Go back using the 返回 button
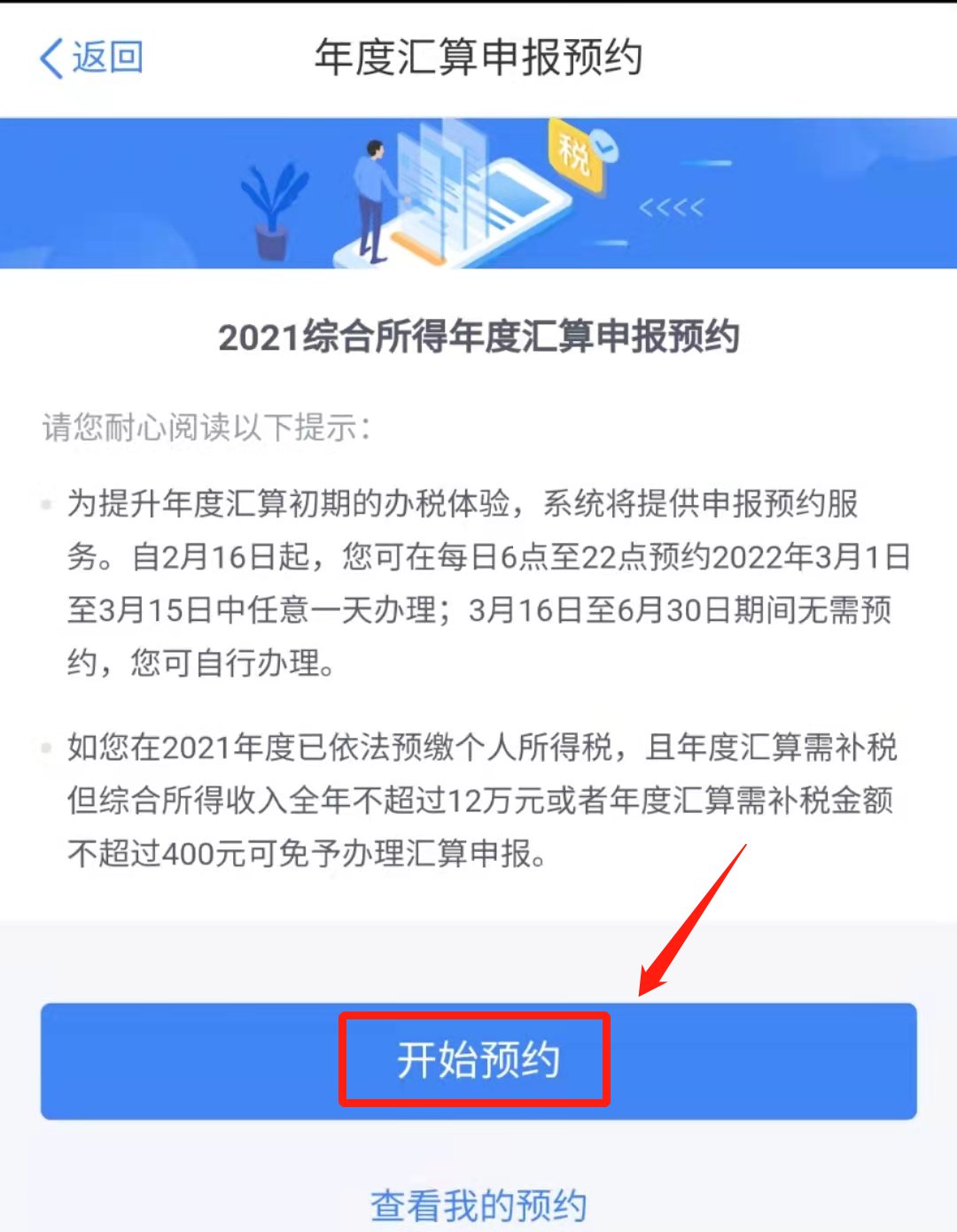Image resolution: width=957 pixels, height=1232 pixels. [x=91, y=58]
